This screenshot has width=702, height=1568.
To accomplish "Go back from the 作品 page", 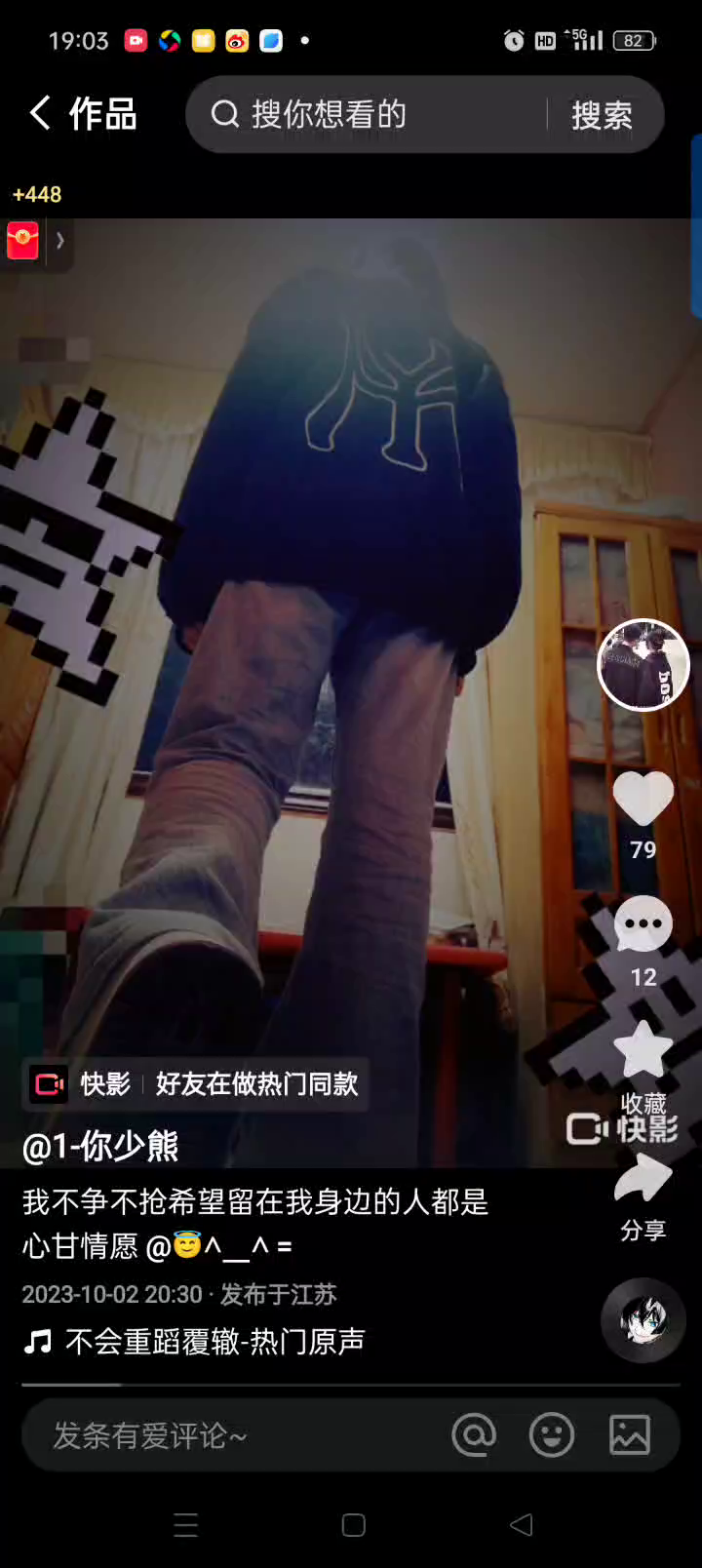I will coord(39,114).
